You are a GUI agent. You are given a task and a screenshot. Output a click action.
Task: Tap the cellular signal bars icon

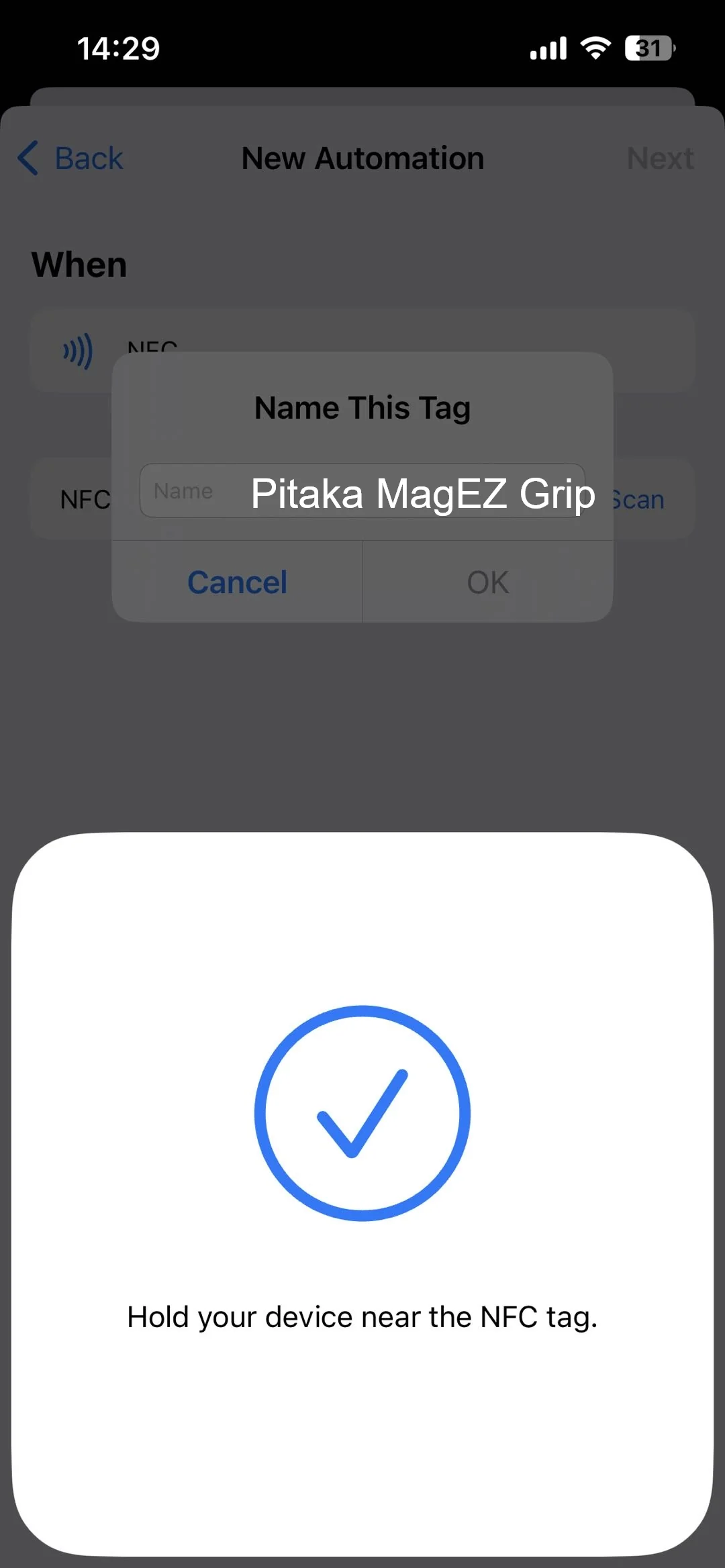[x=547, y=48]
